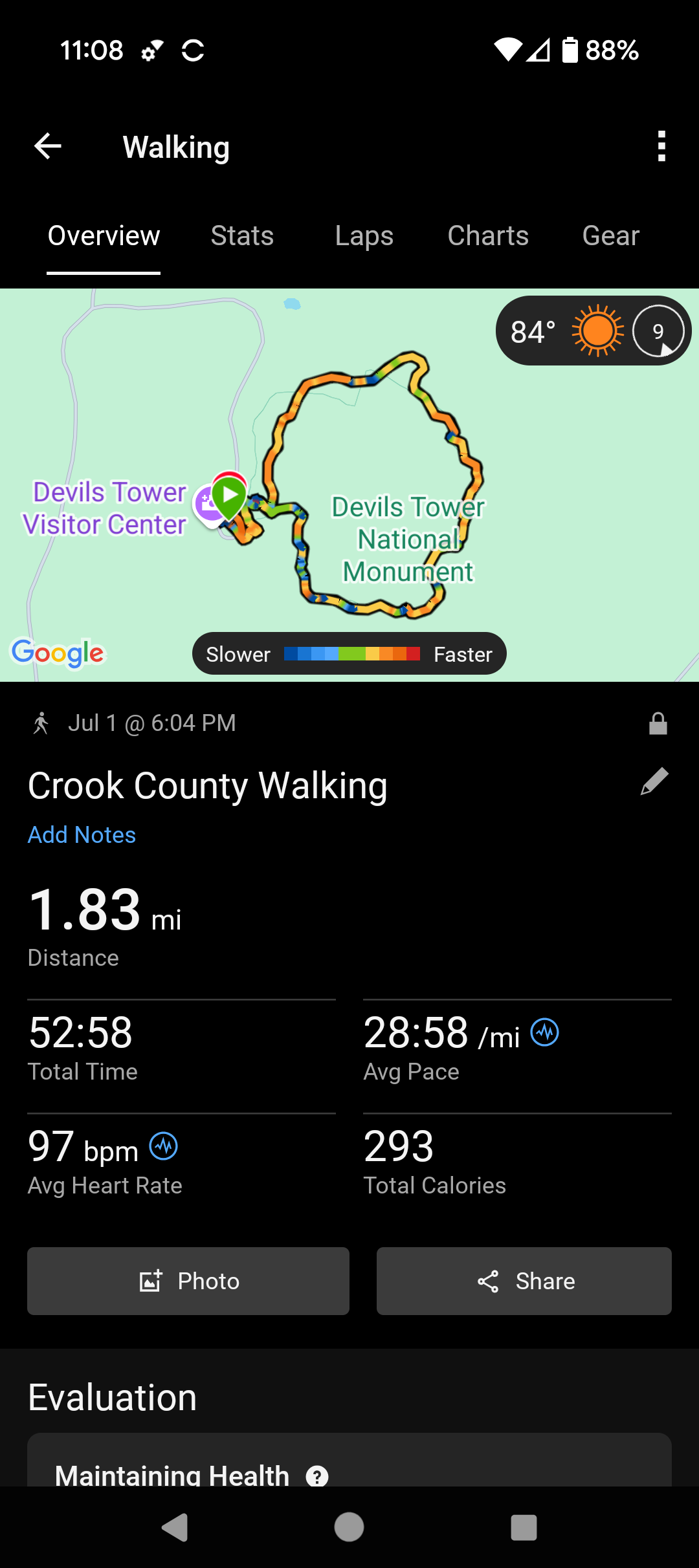
Task: Open the Charts tab
Action: coord(488,236)
